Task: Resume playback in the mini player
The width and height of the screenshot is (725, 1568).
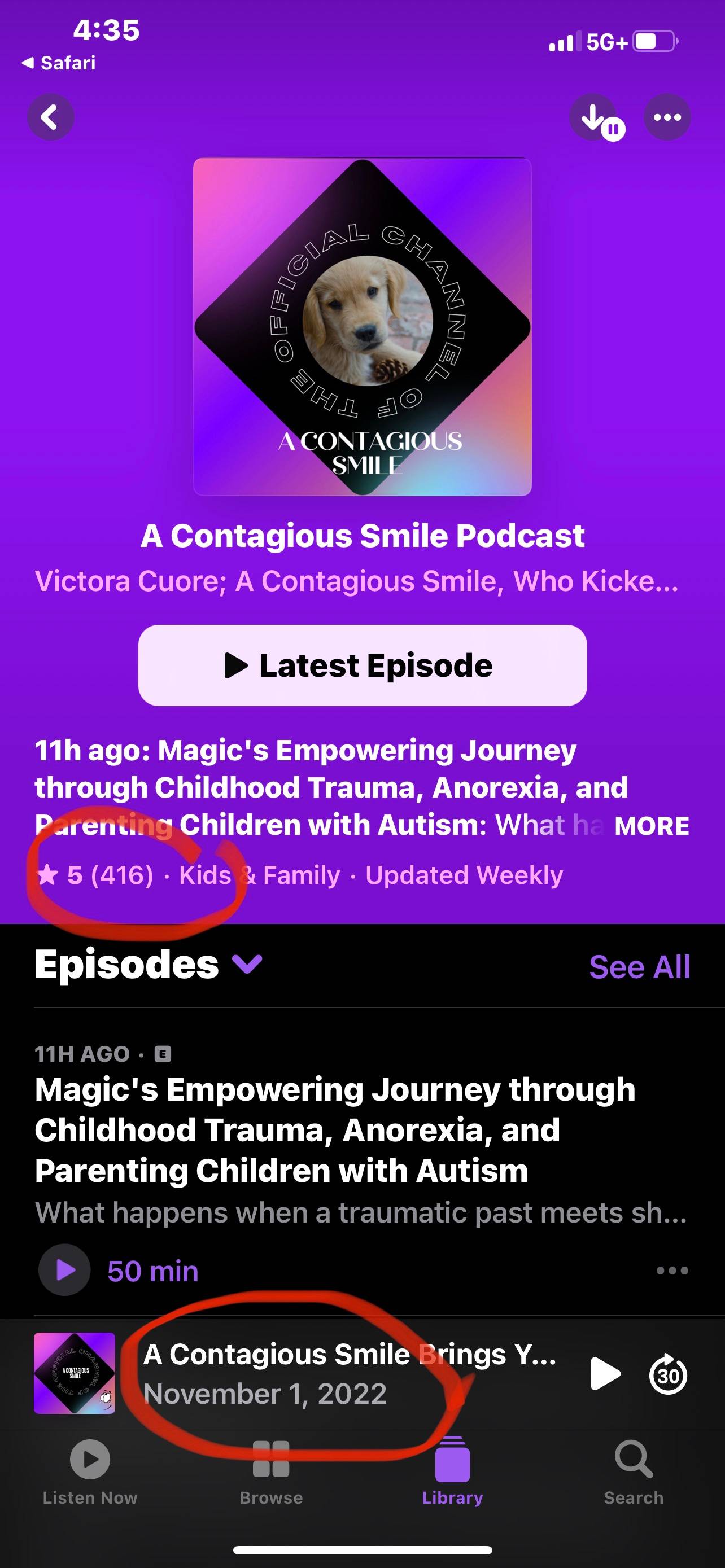Action: tap(605, 1374)
